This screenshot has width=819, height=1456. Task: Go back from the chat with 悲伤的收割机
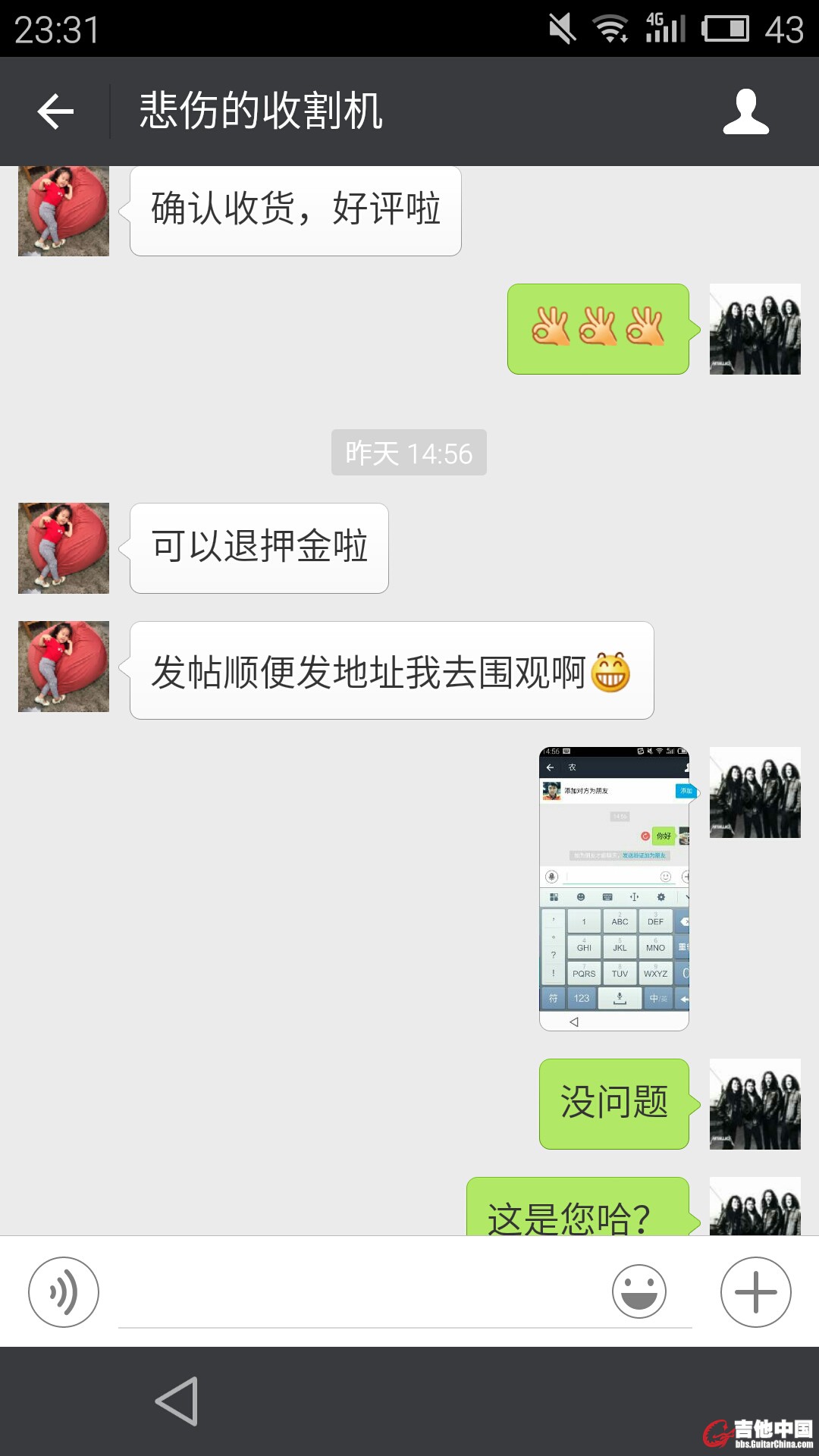pos(55,111)
